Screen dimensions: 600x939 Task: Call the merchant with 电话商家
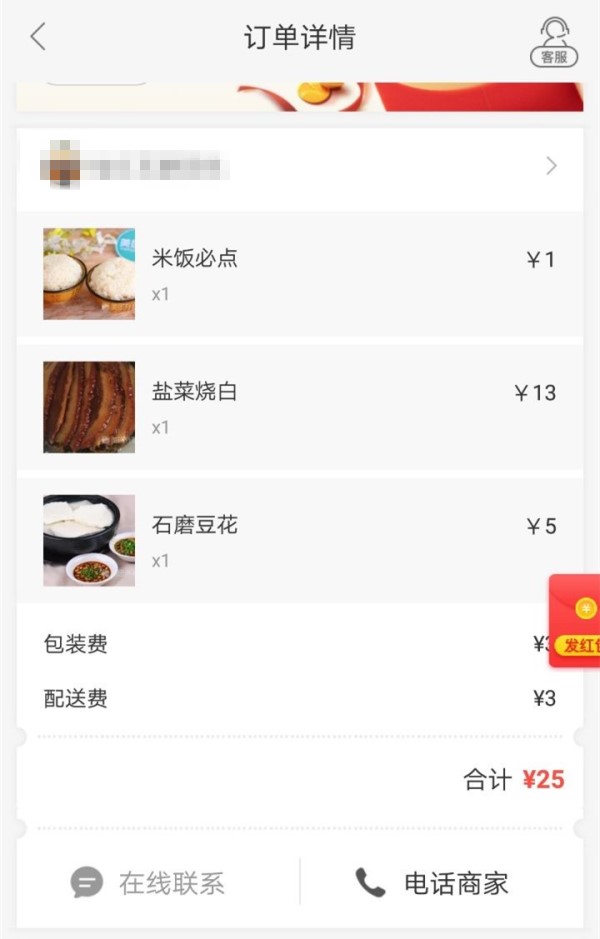(x=433, y=883)
